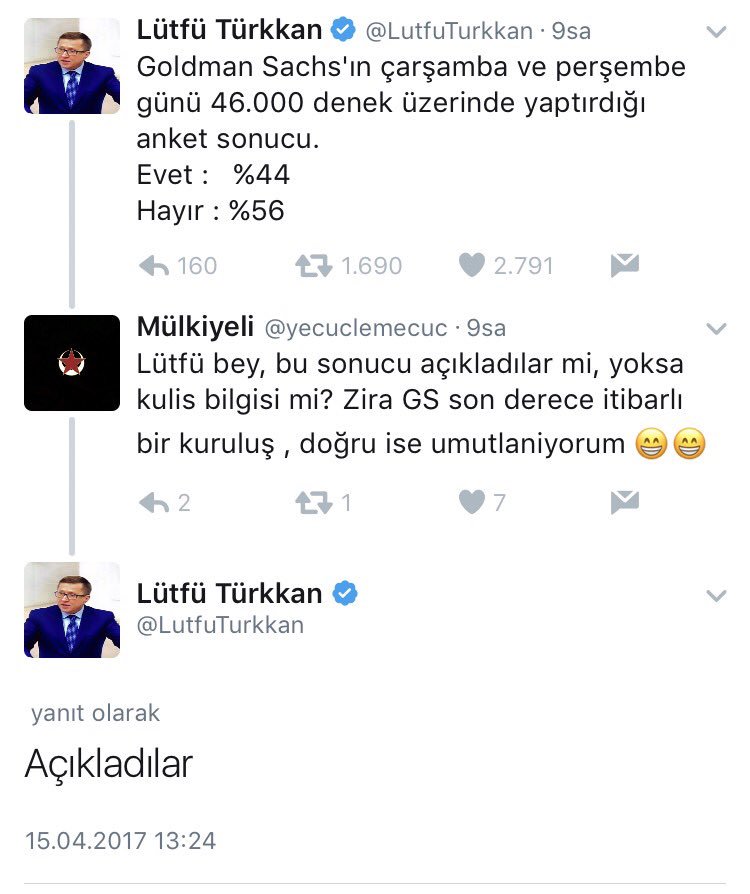Like Lütfü Türkkan's poll tweet
Viewport: 750px width, 894px height.
pyautogui.click(x=471, y=266)
